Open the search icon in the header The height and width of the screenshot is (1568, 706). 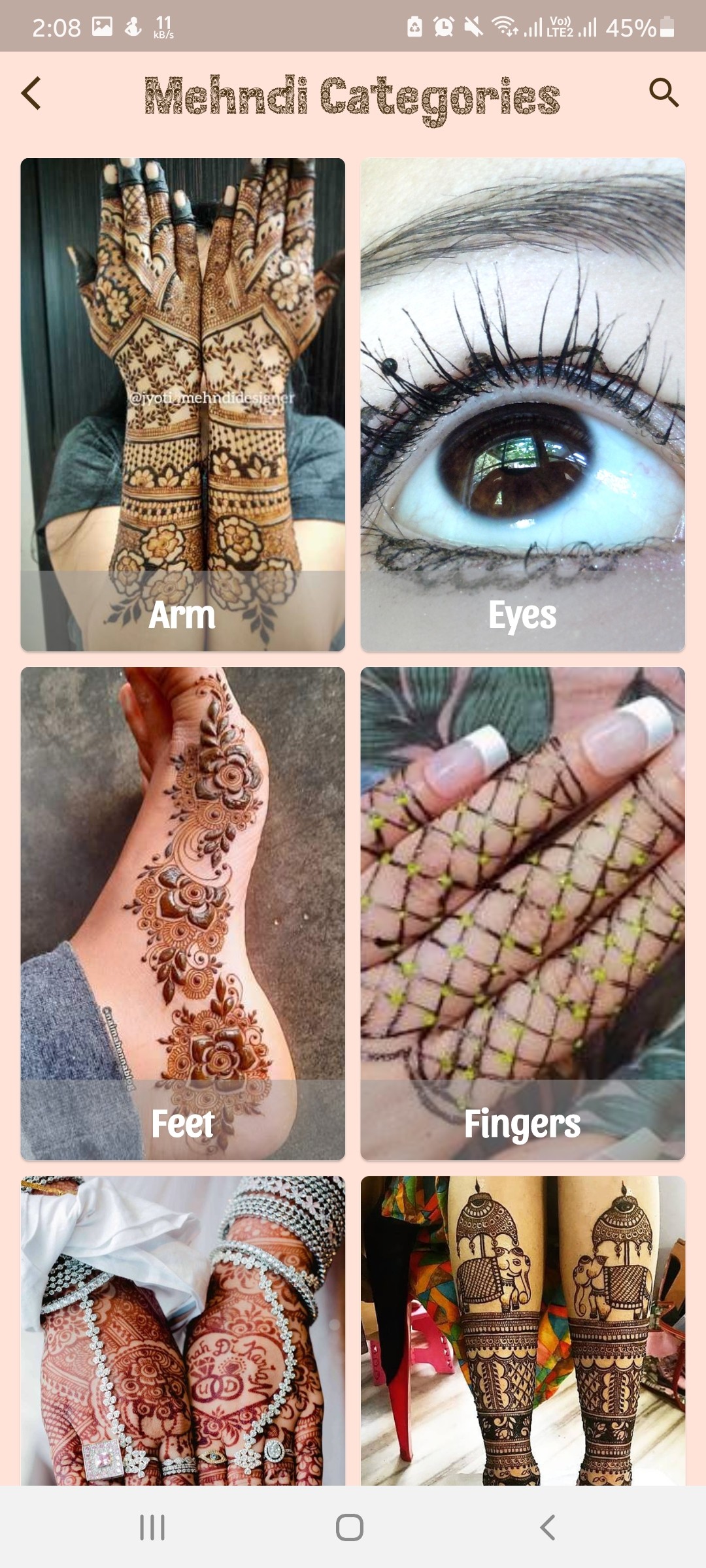pos(664,93)
